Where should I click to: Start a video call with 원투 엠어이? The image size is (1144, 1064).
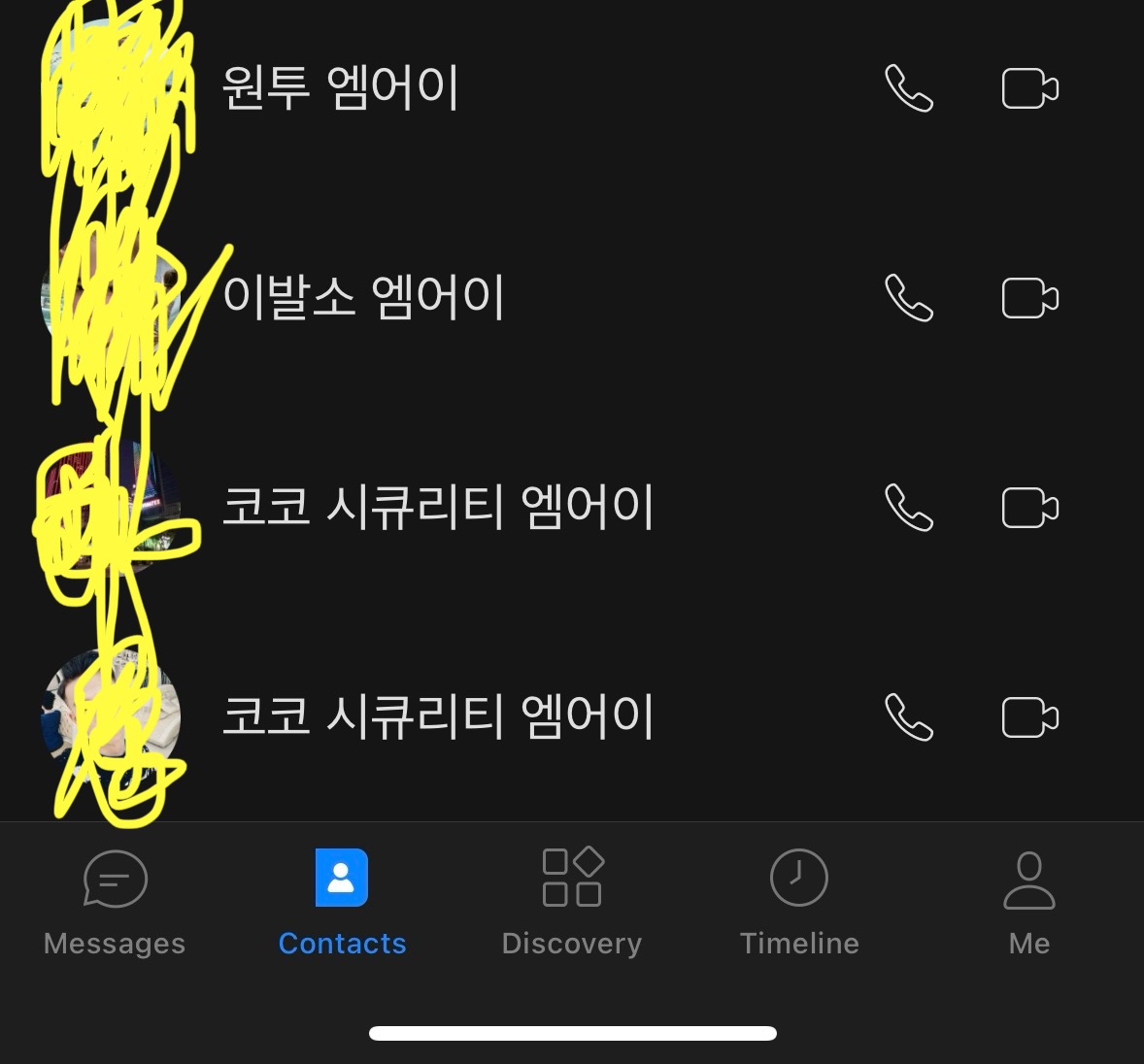coord(1029,88)
